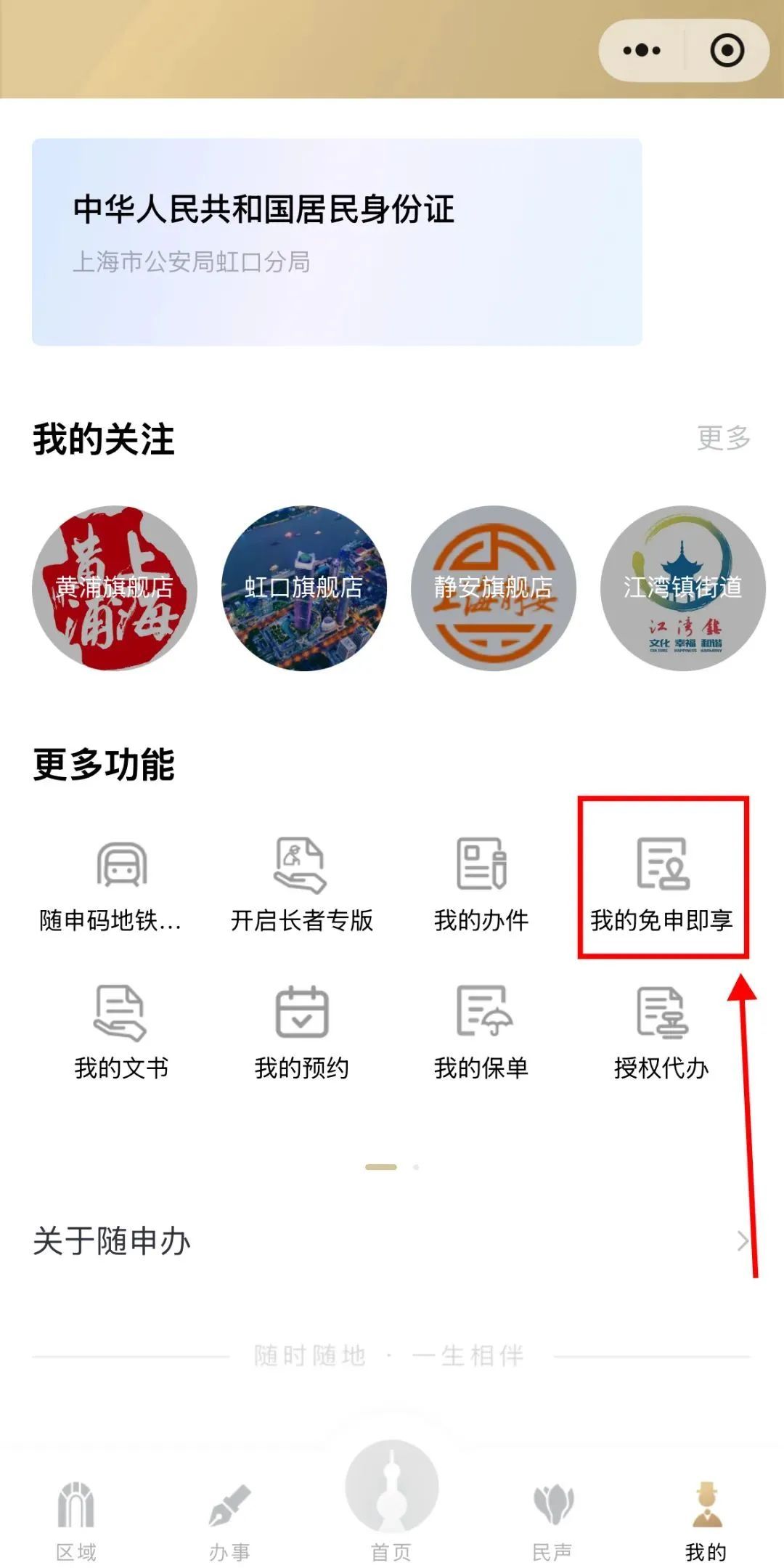The width and height of the screenshot is (784, 1568).
Task: Open the 关于随申办 row
Action: point(392,1241)
